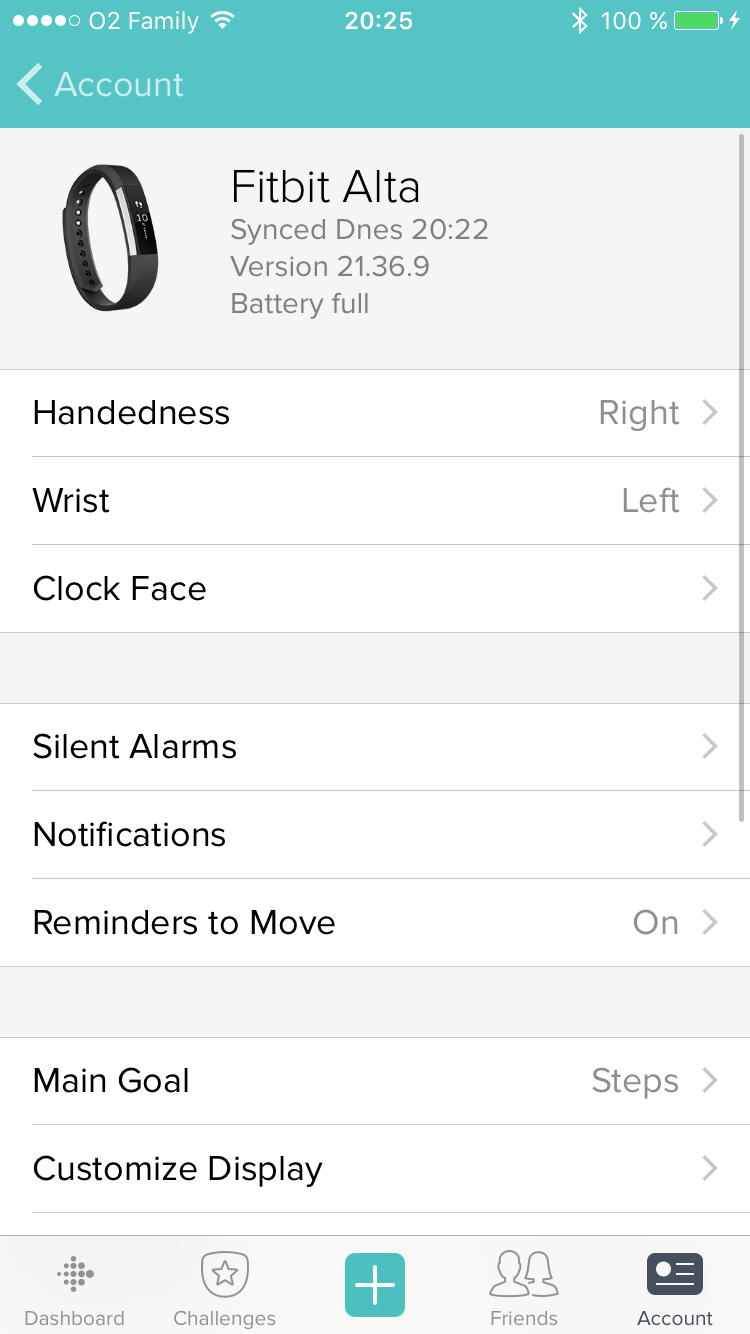Open Customize Display

point(375,1169)
